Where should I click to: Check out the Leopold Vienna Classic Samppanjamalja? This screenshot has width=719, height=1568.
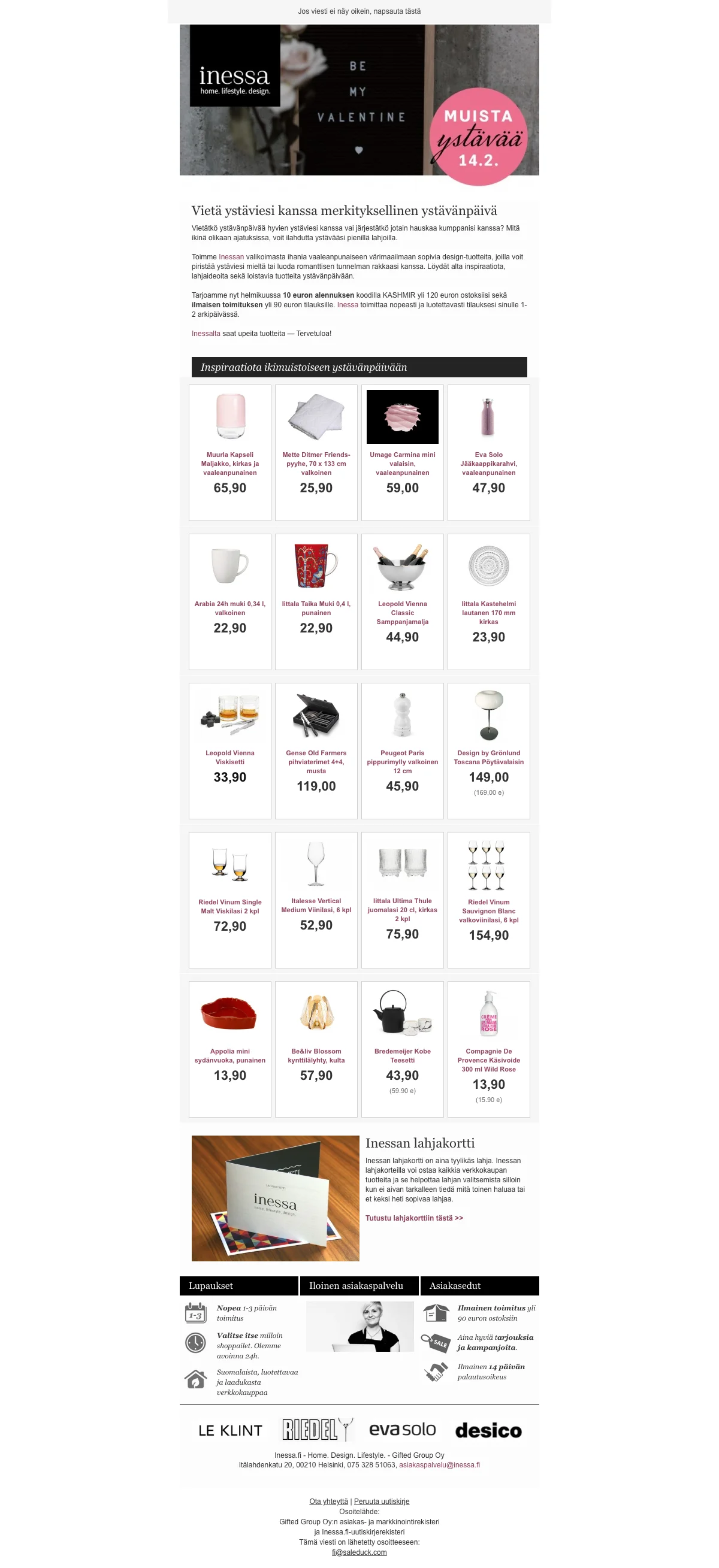[403, 612]
